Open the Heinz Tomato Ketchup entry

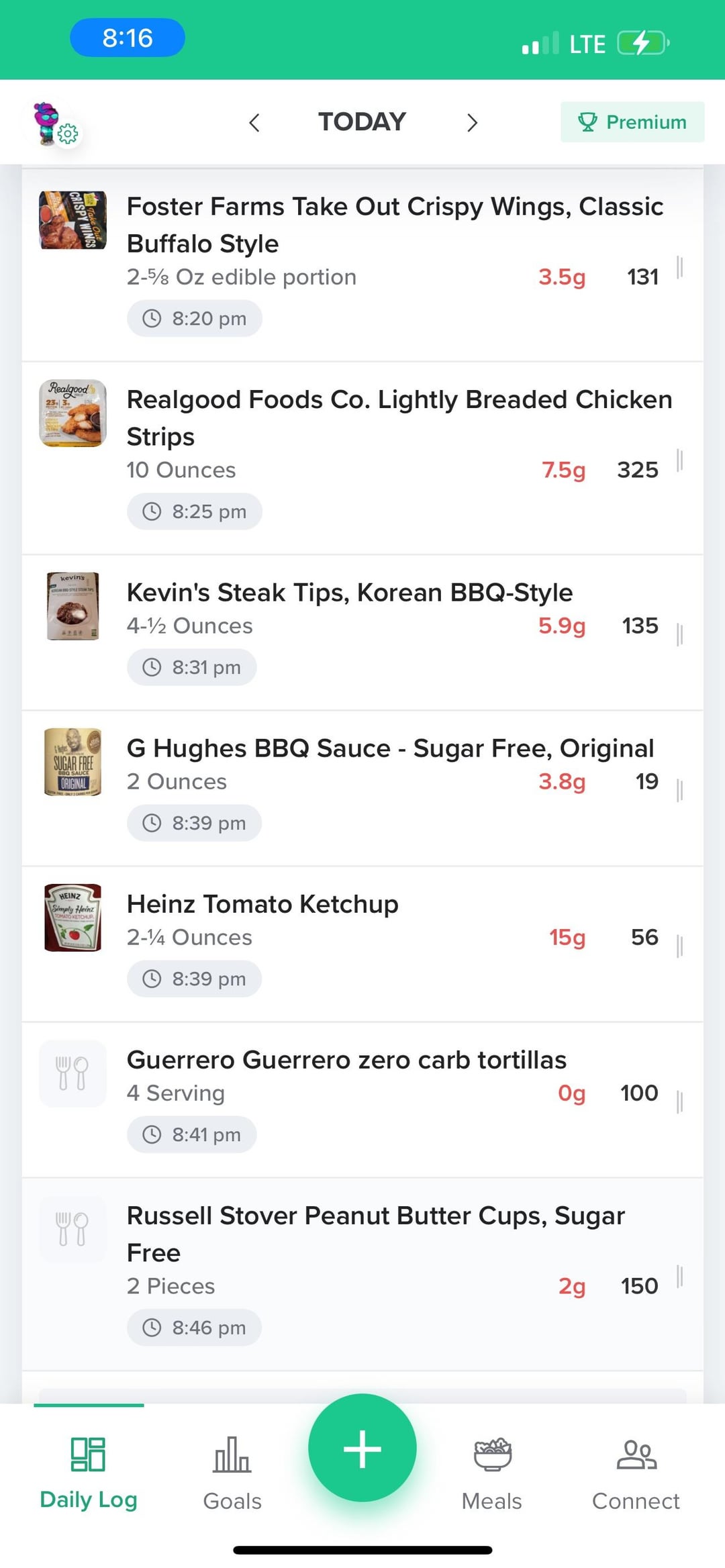362,944
